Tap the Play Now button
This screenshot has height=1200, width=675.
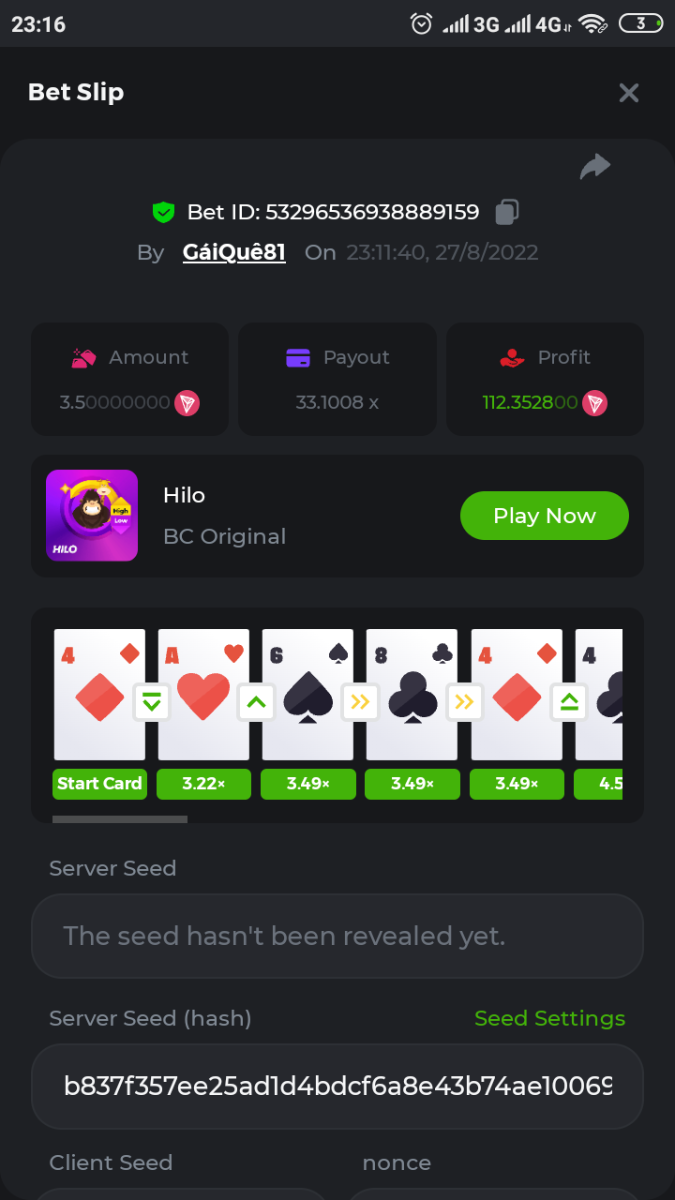(544, 516)
